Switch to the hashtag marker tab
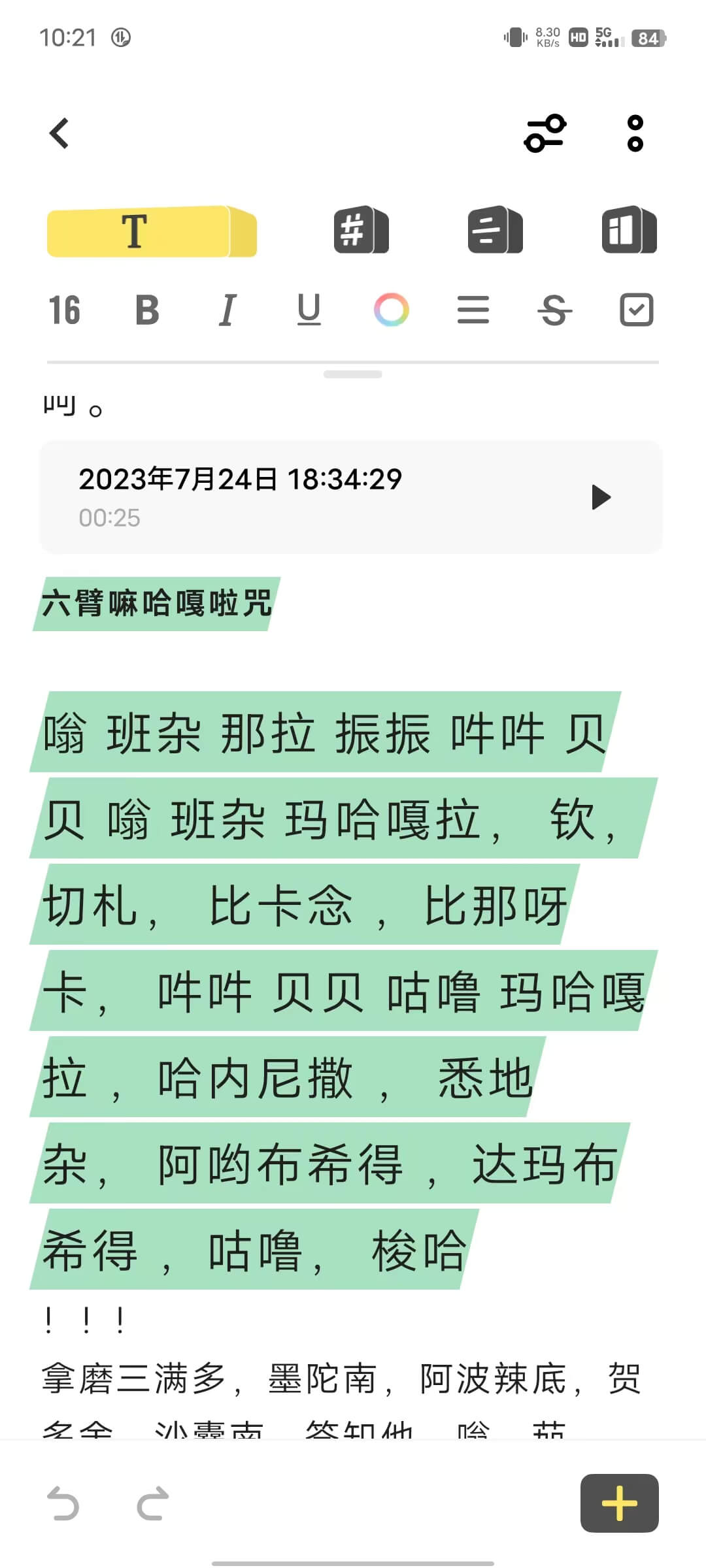The image size is (706, 1568). click(361, 230)
